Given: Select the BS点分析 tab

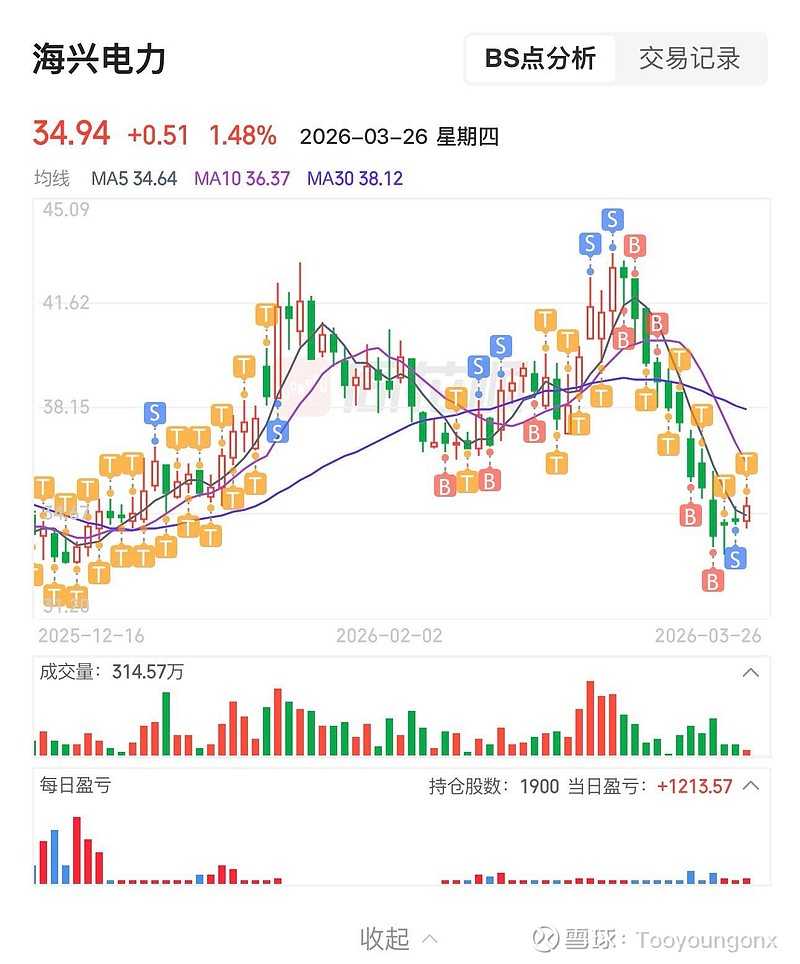Looking at the screenshot, I should 541,59.
